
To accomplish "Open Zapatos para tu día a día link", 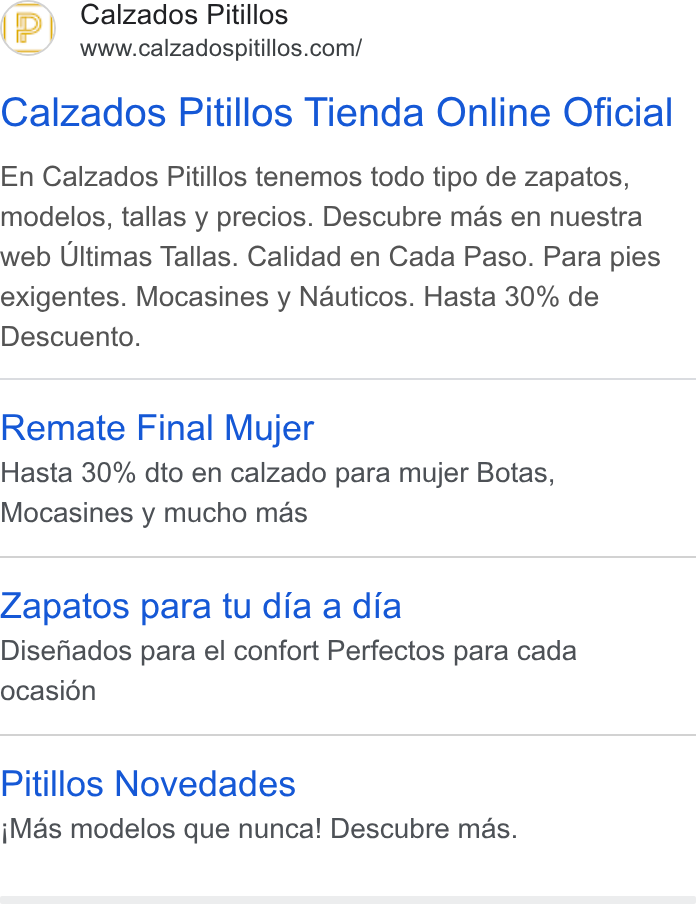I will (201, 606).
